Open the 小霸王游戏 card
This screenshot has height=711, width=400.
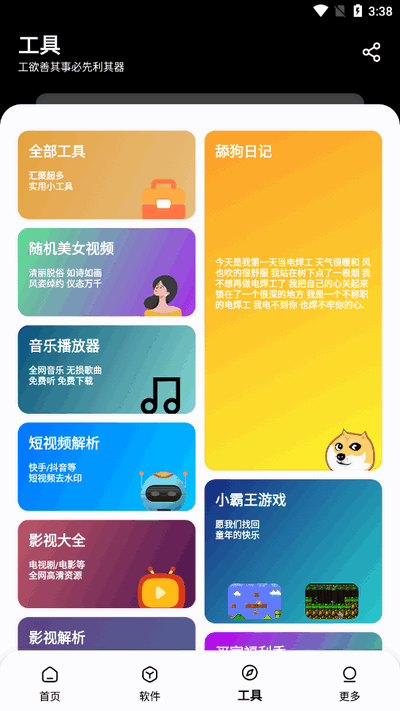tap(293, 551)
